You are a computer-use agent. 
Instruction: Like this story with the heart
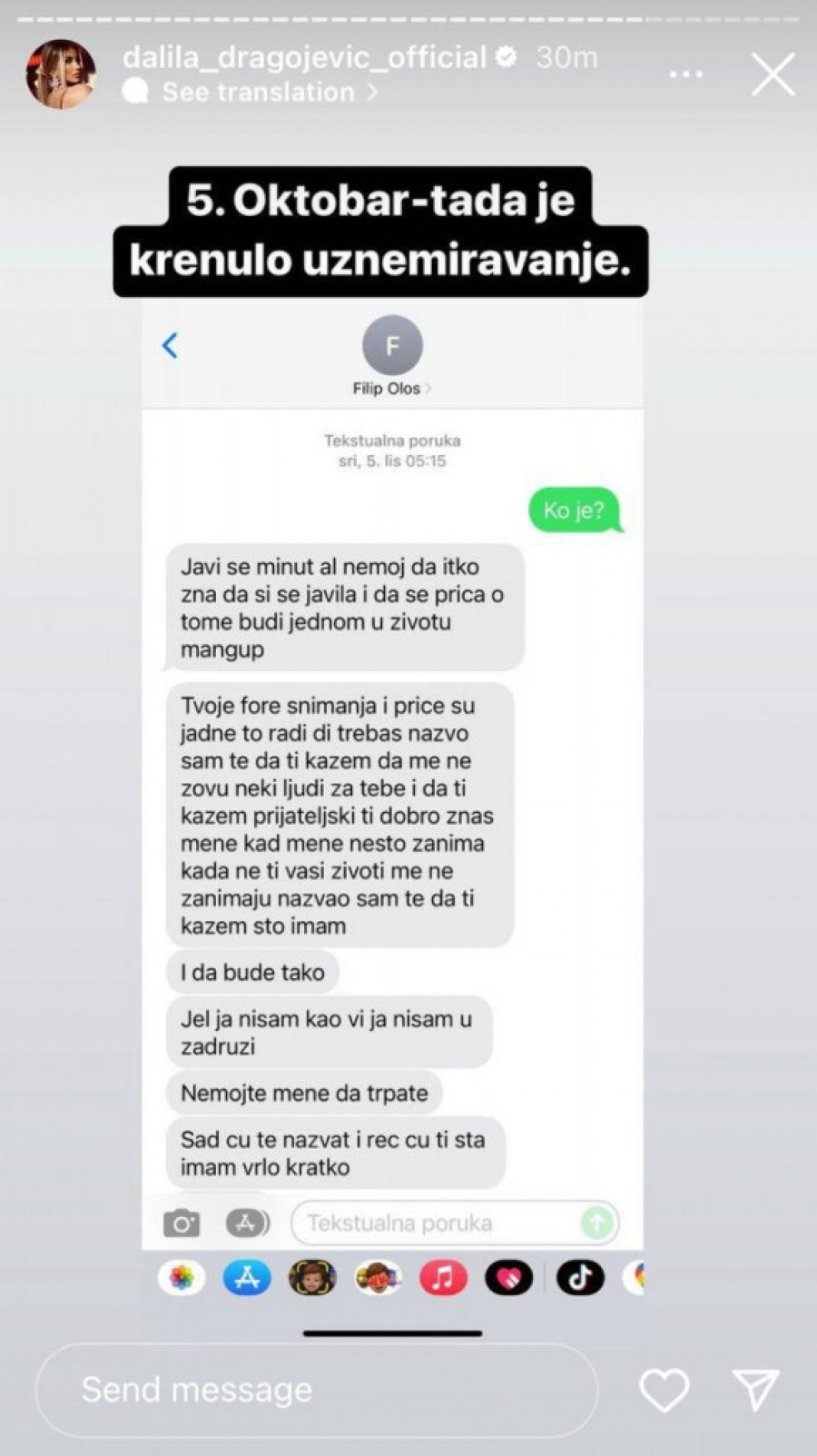(664, 1390)
